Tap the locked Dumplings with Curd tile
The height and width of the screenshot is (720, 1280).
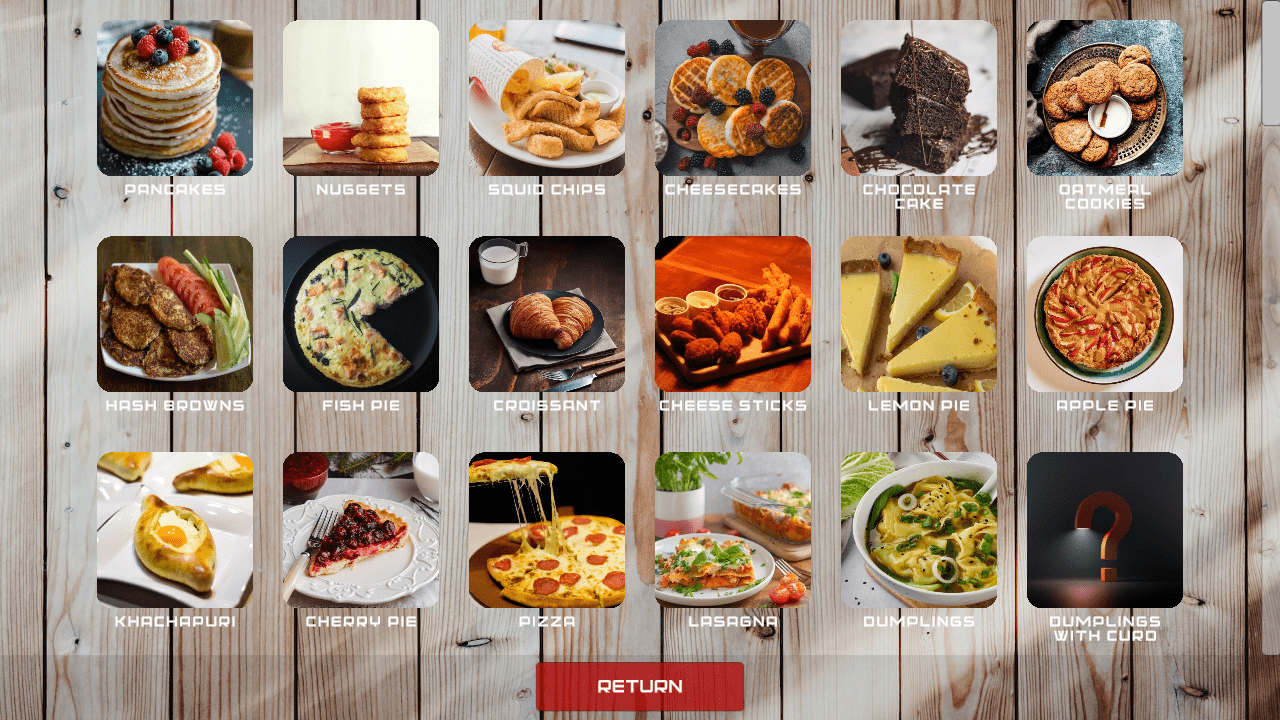tap(1105, 530)
